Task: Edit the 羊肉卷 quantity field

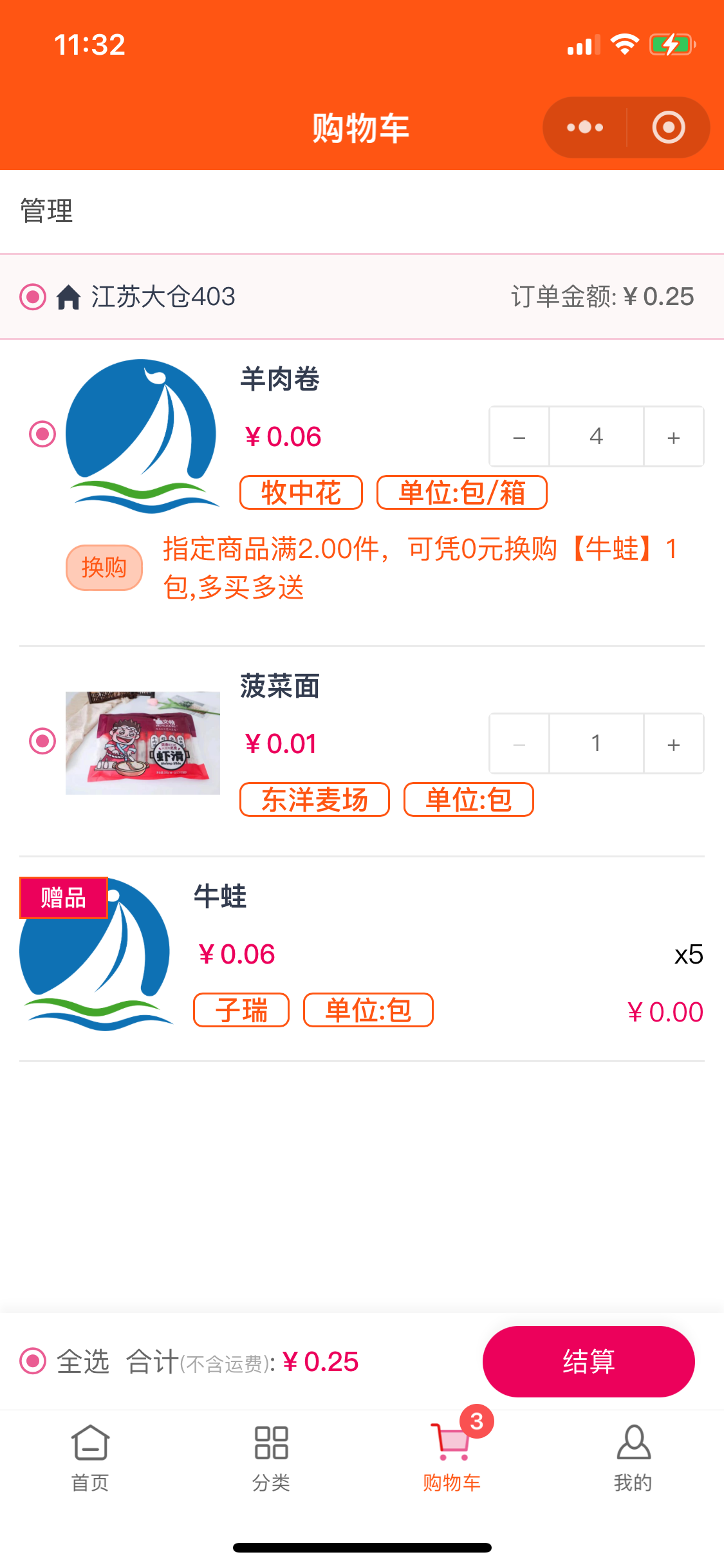Action: coord(596,437)
